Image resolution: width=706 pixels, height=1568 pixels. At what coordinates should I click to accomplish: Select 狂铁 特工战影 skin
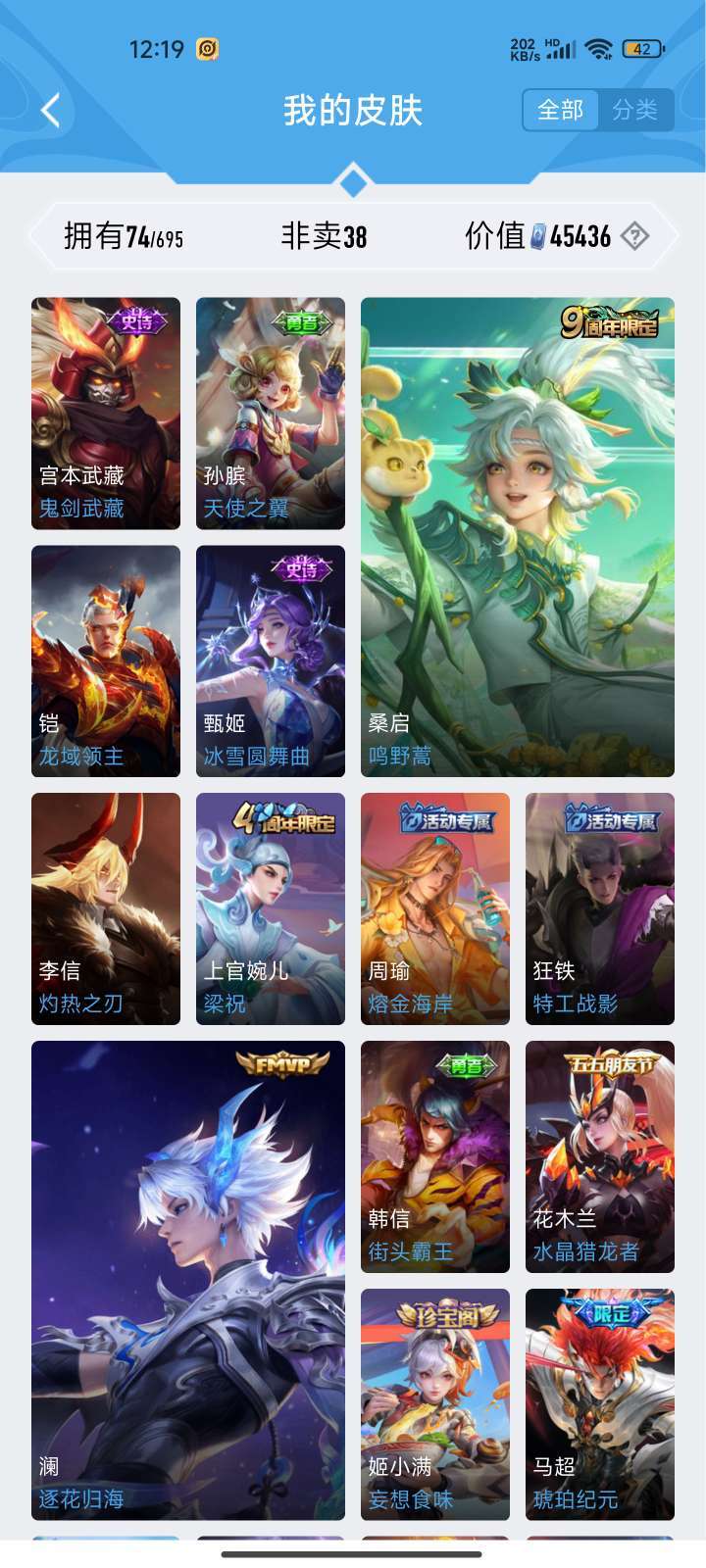600,909
